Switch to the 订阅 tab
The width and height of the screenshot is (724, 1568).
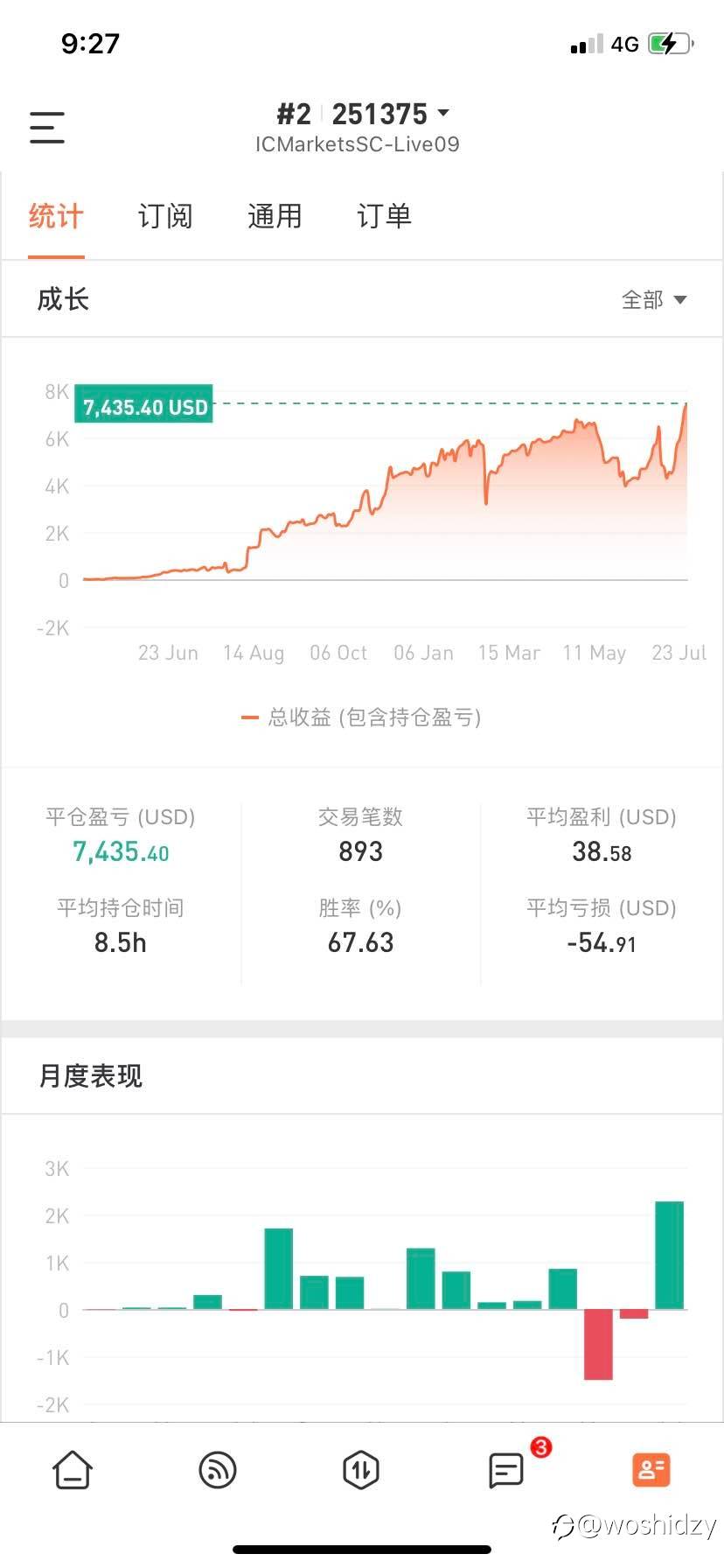click(165, 216)
